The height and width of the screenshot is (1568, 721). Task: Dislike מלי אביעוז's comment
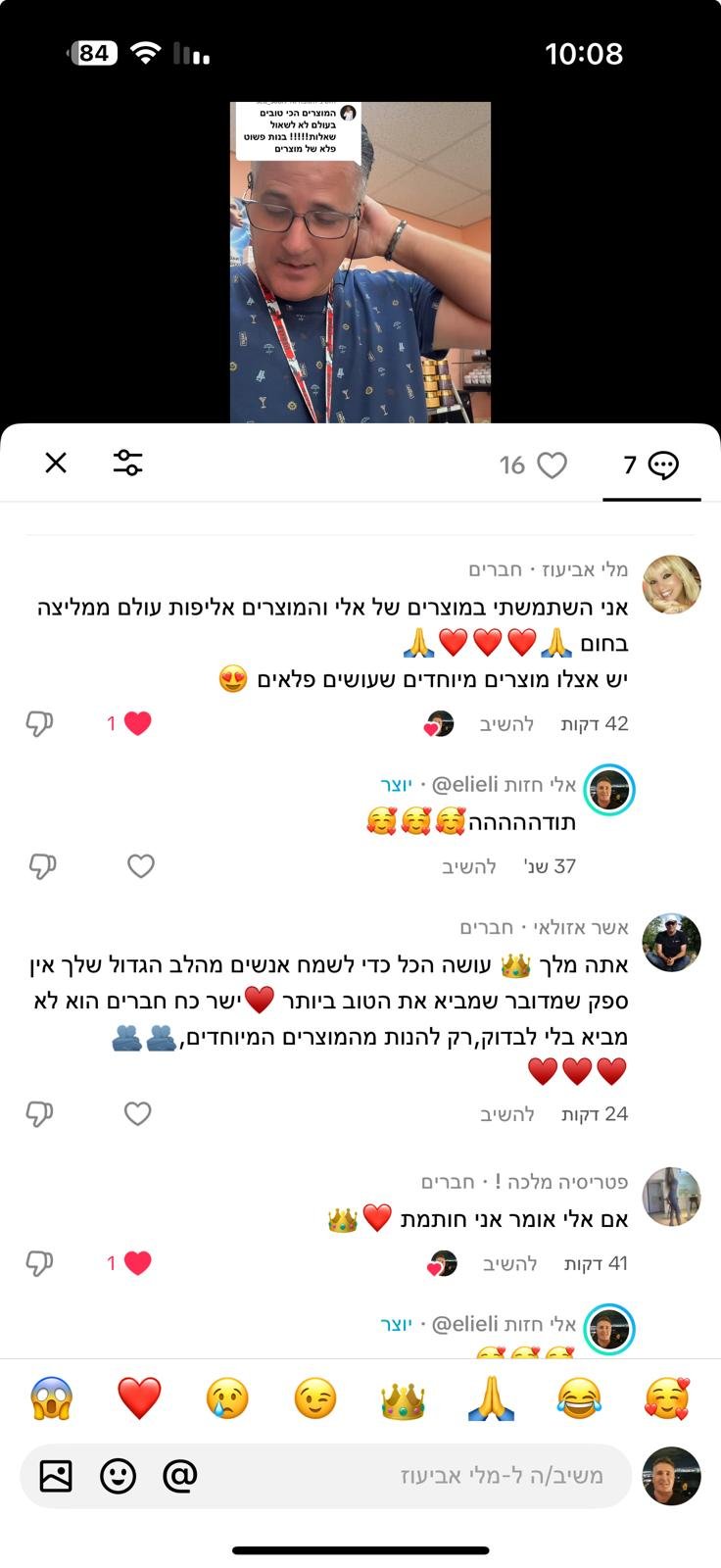(39, 724)
